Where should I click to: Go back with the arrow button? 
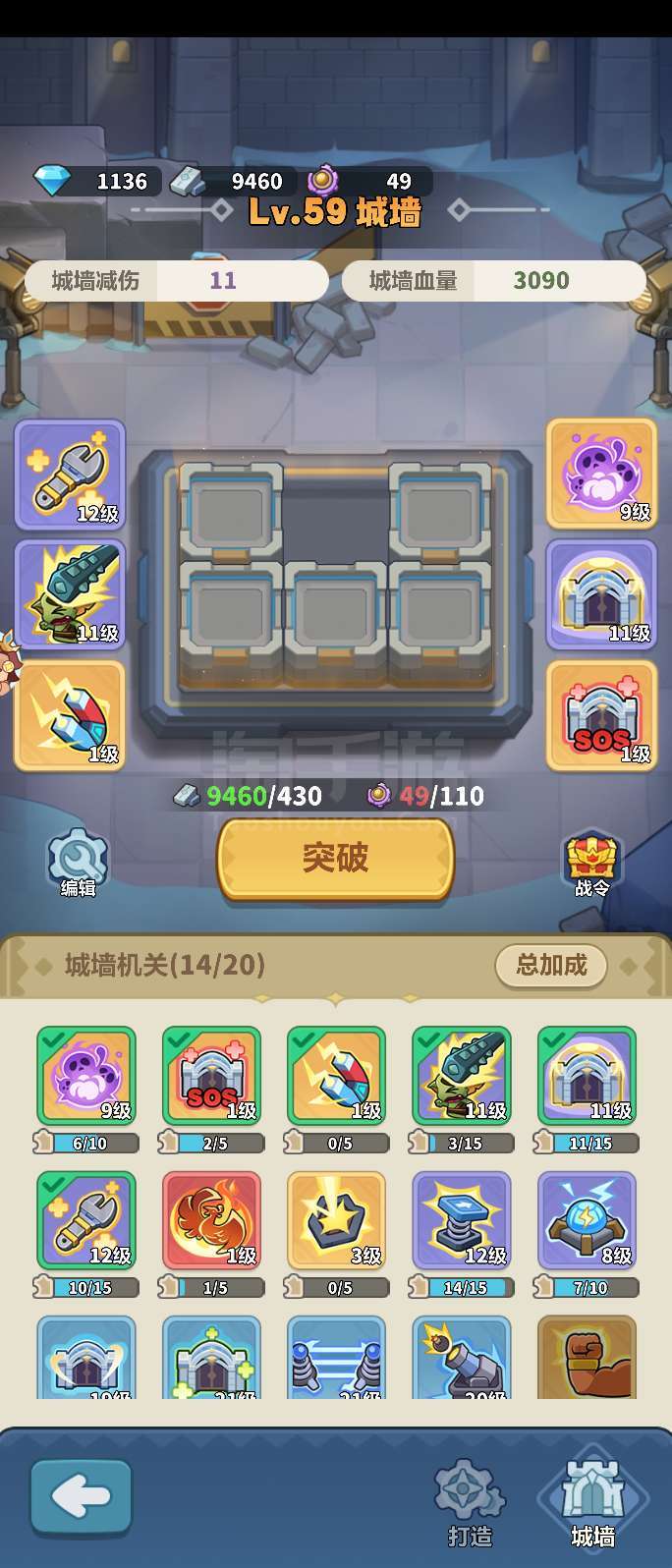point(81,1496)
